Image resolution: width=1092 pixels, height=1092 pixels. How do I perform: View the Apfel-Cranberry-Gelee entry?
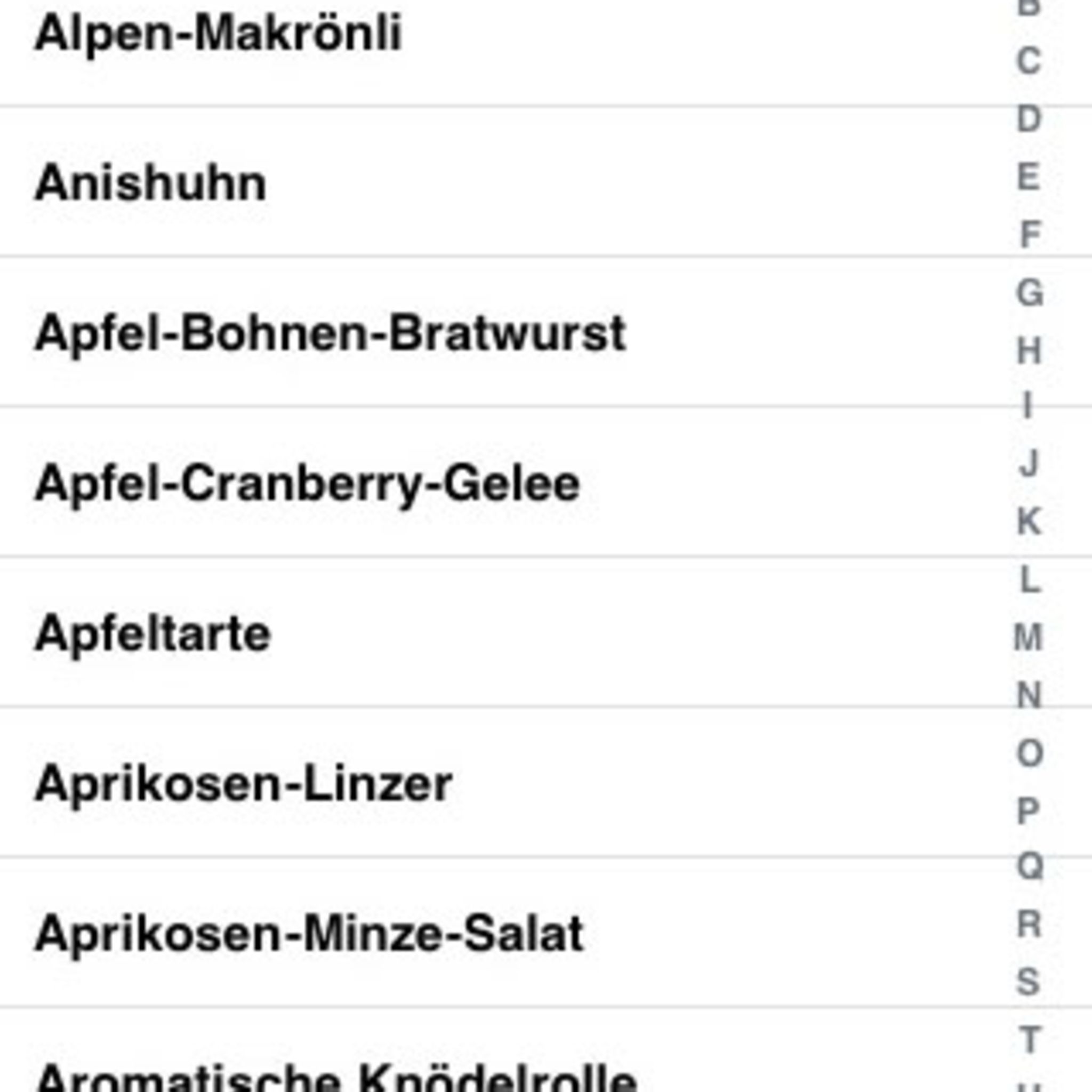pyautogui.click(x=308, y=484)
